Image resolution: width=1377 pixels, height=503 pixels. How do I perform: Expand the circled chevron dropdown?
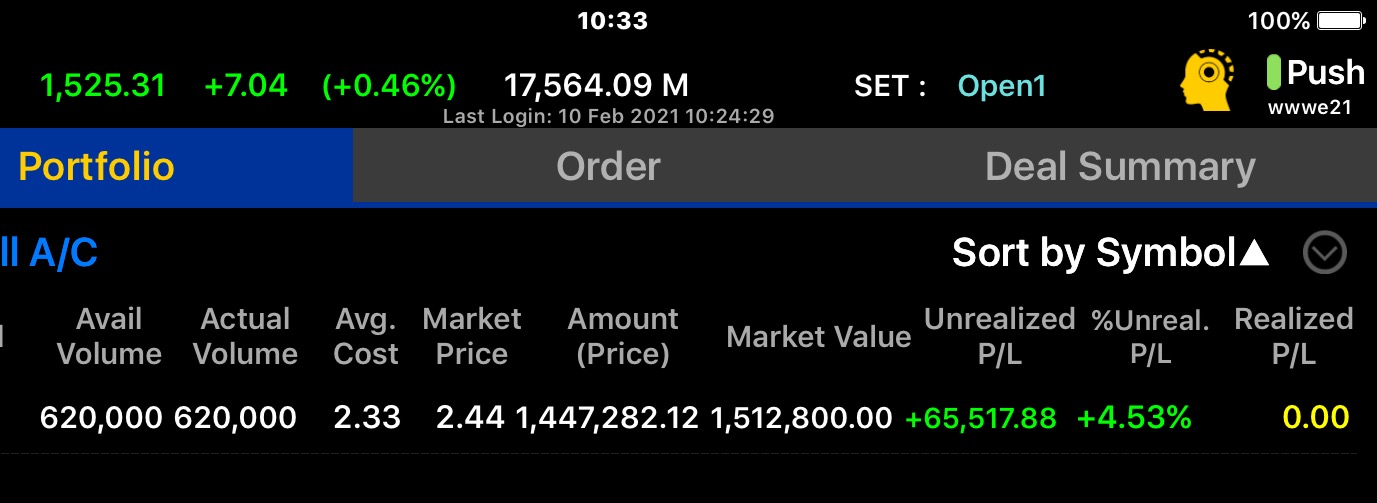coord(1325,254)
